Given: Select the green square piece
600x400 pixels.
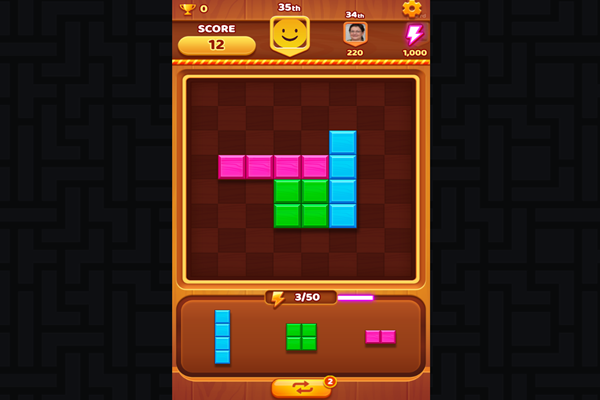Looking at the screenshot, I should click(x=301, y=336).
